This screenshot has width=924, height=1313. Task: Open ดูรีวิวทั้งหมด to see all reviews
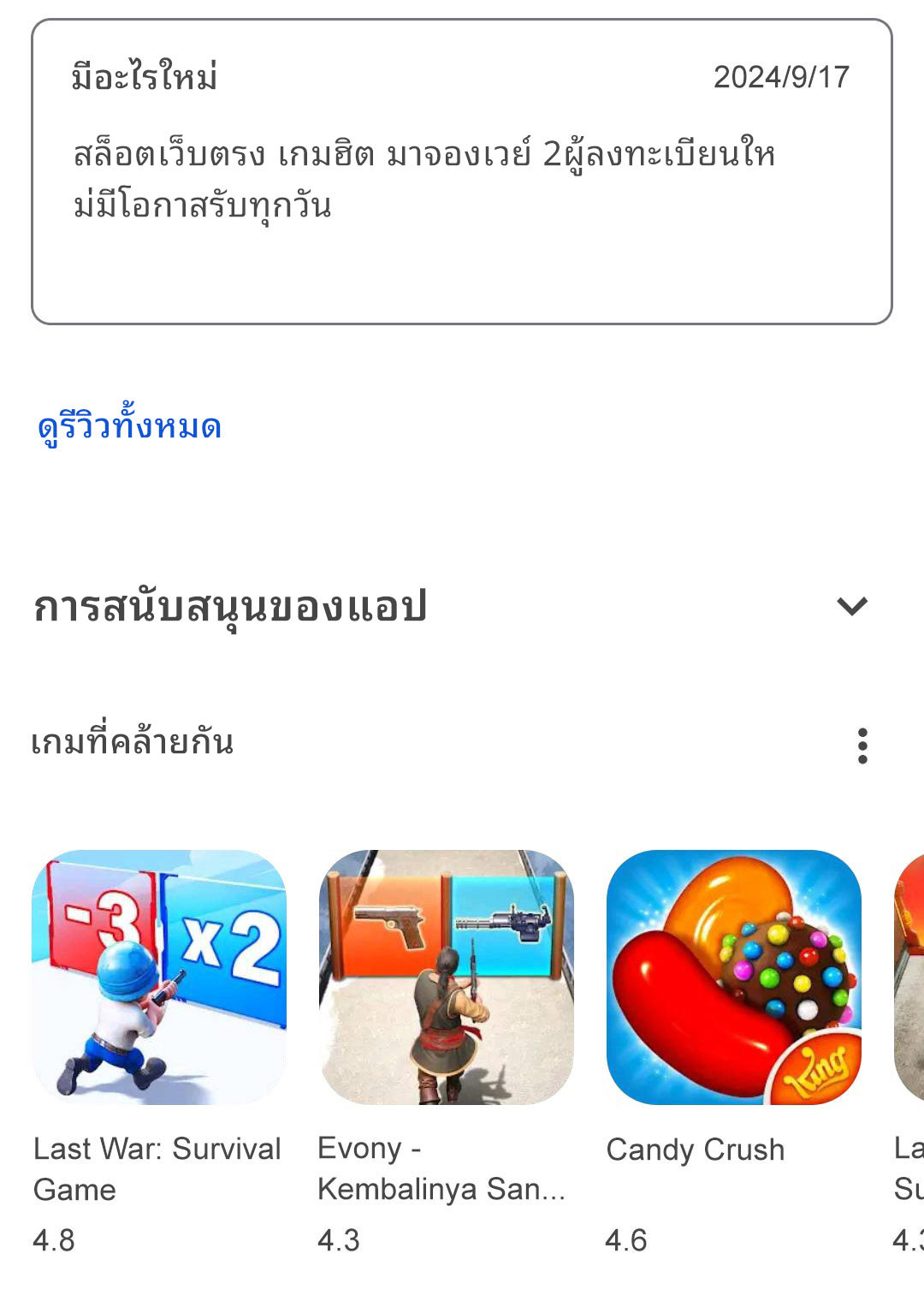(127, 428)
